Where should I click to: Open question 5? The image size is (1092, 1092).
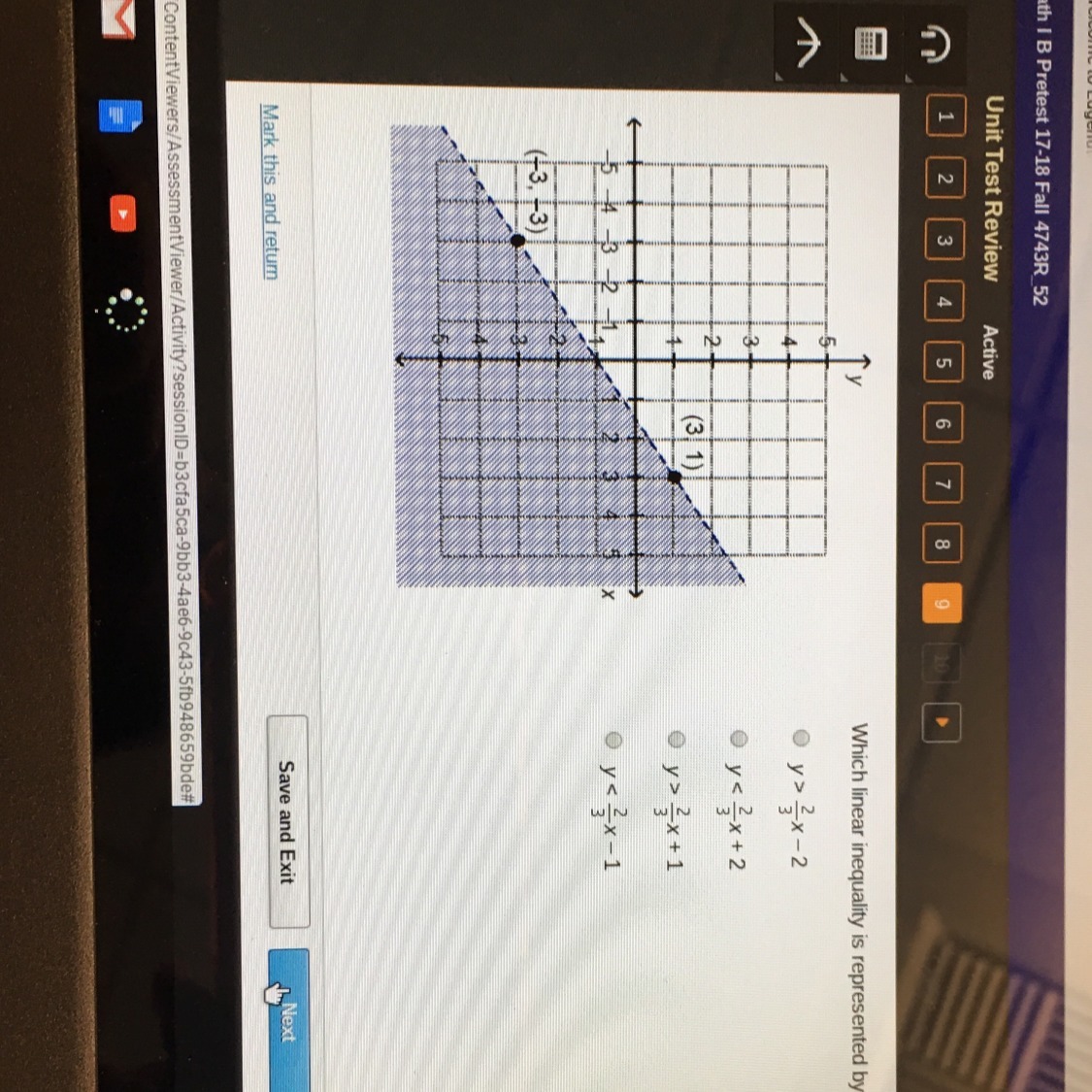tap(944, 363)
